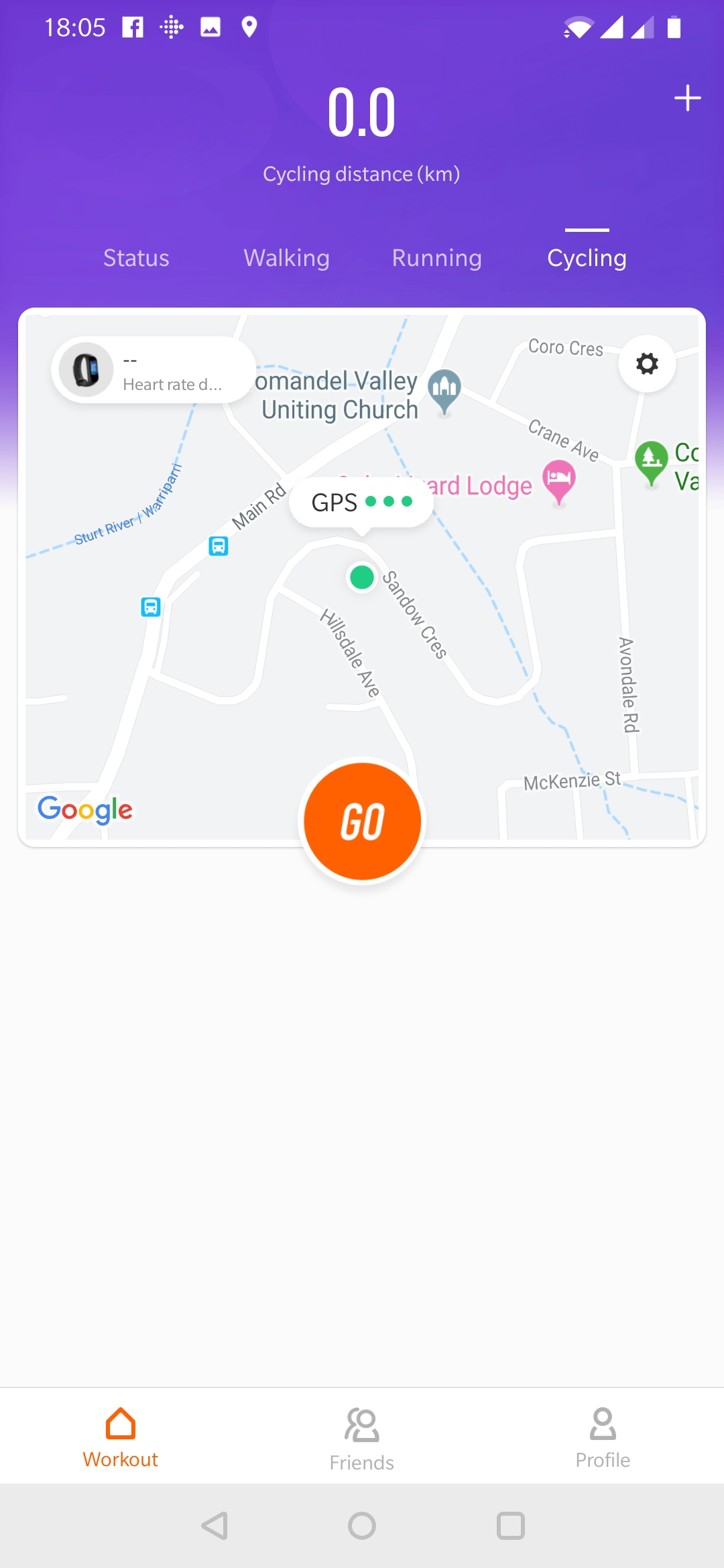Select the Cycling tab
This screenshot has height=1568, width=724.
point(587,258)
